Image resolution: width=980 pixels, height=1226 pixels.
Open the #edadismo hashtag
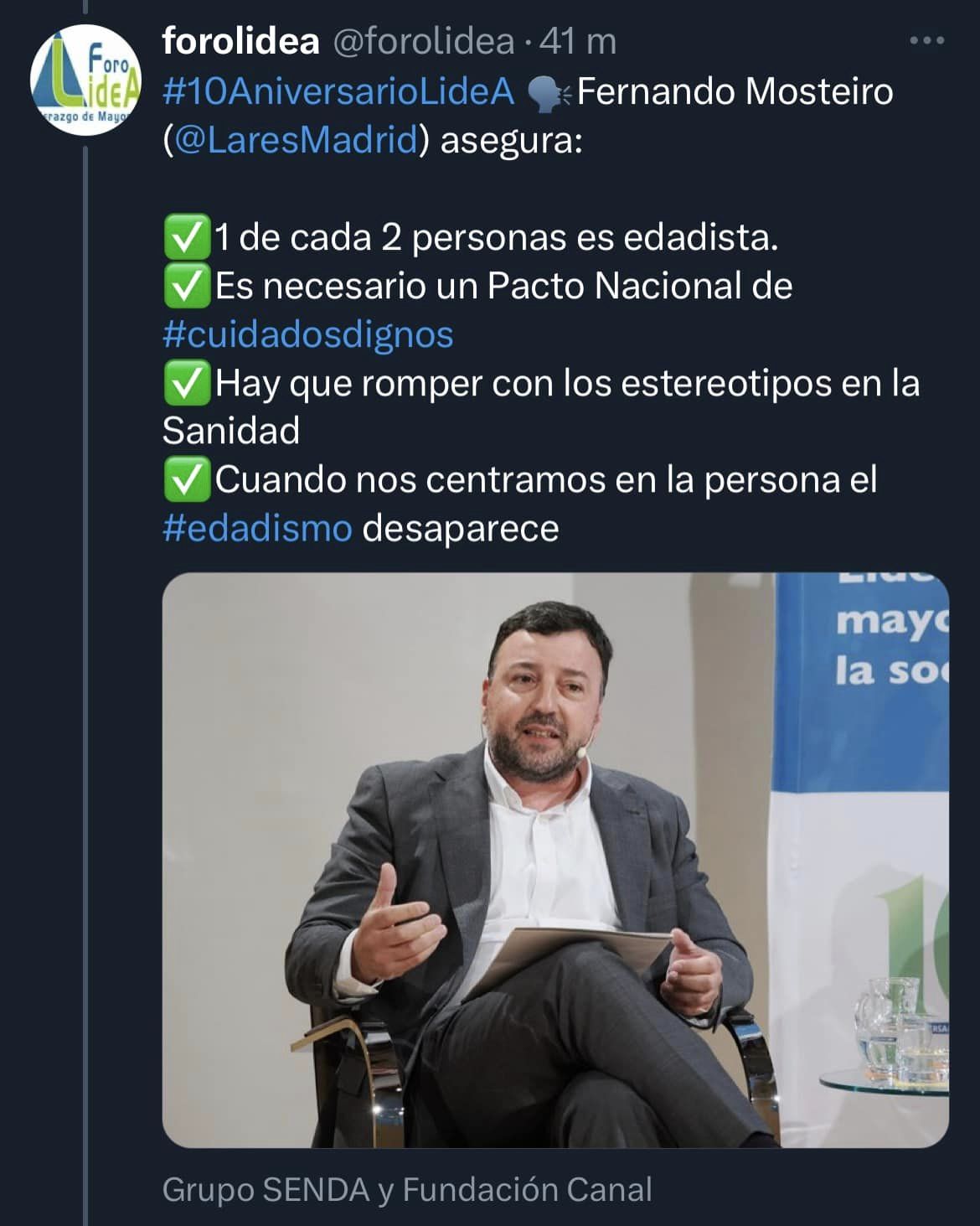click(257, 528)
